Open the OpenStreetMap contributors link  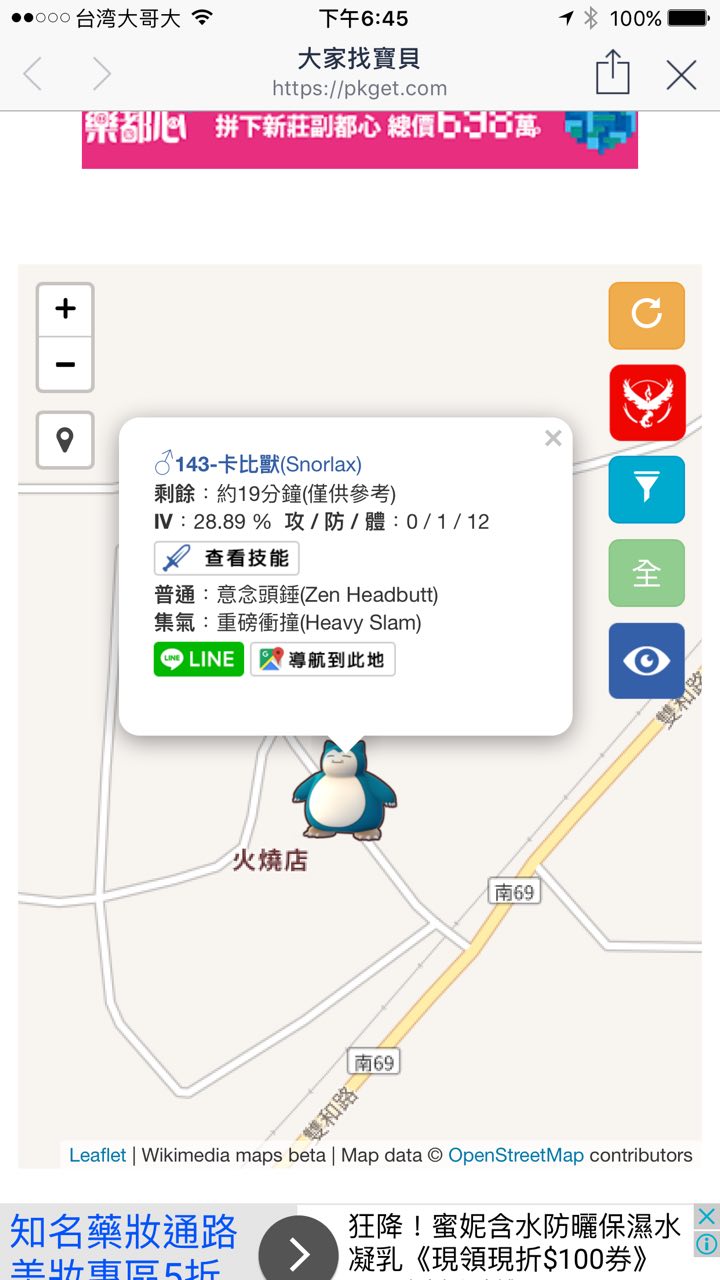[x=516, y=1155]
